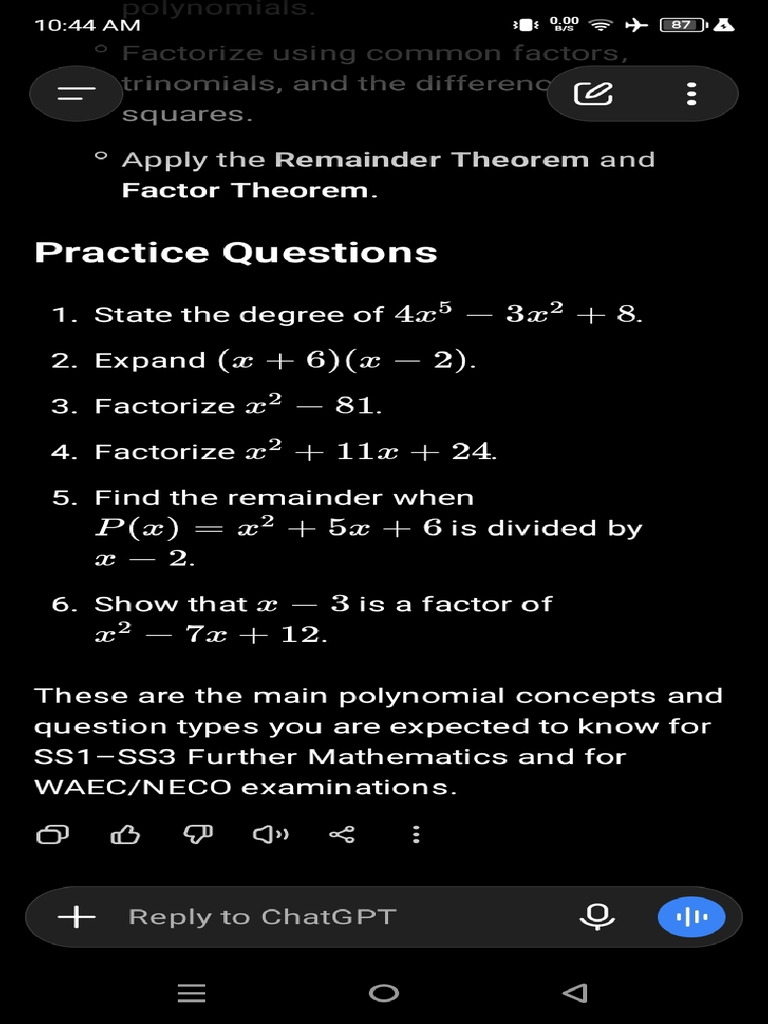768x1024 pixels.
Task: Go back using the system back button
Action: click(x=575, y=993)
